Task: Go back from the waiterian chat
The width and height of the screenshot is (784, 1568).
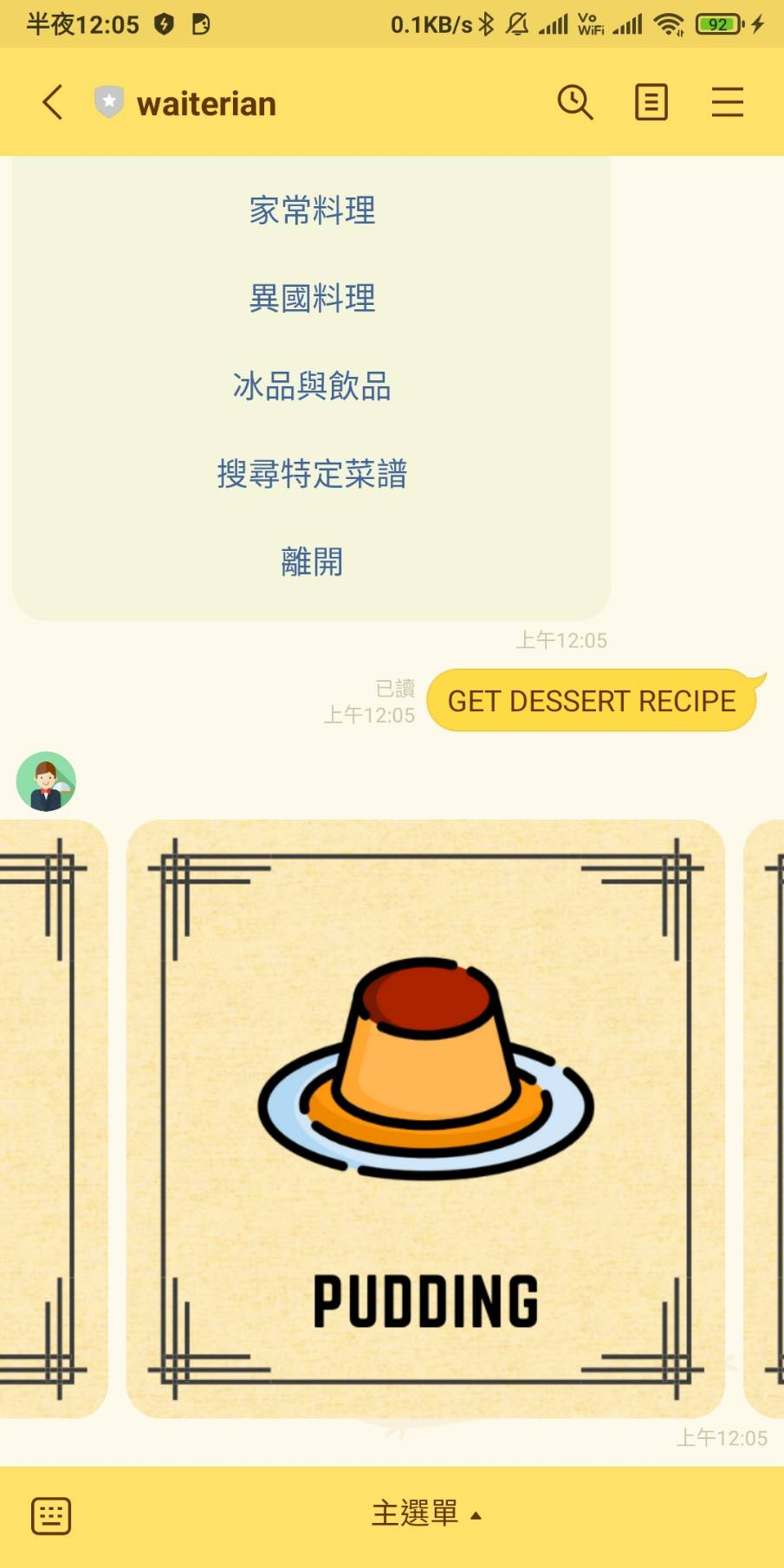Action: point(53,103)
